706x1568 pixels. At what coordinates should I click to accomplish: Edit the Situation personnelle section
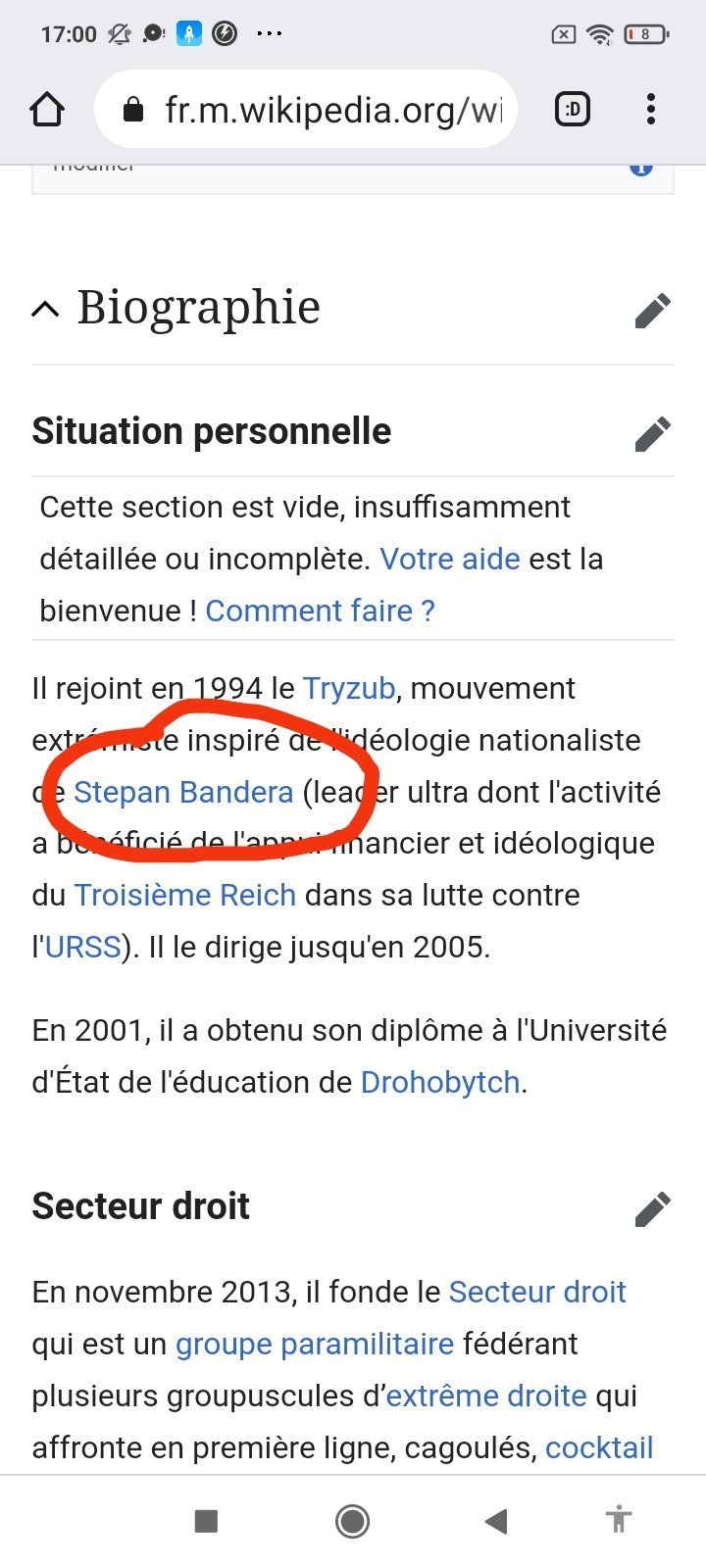652,433
